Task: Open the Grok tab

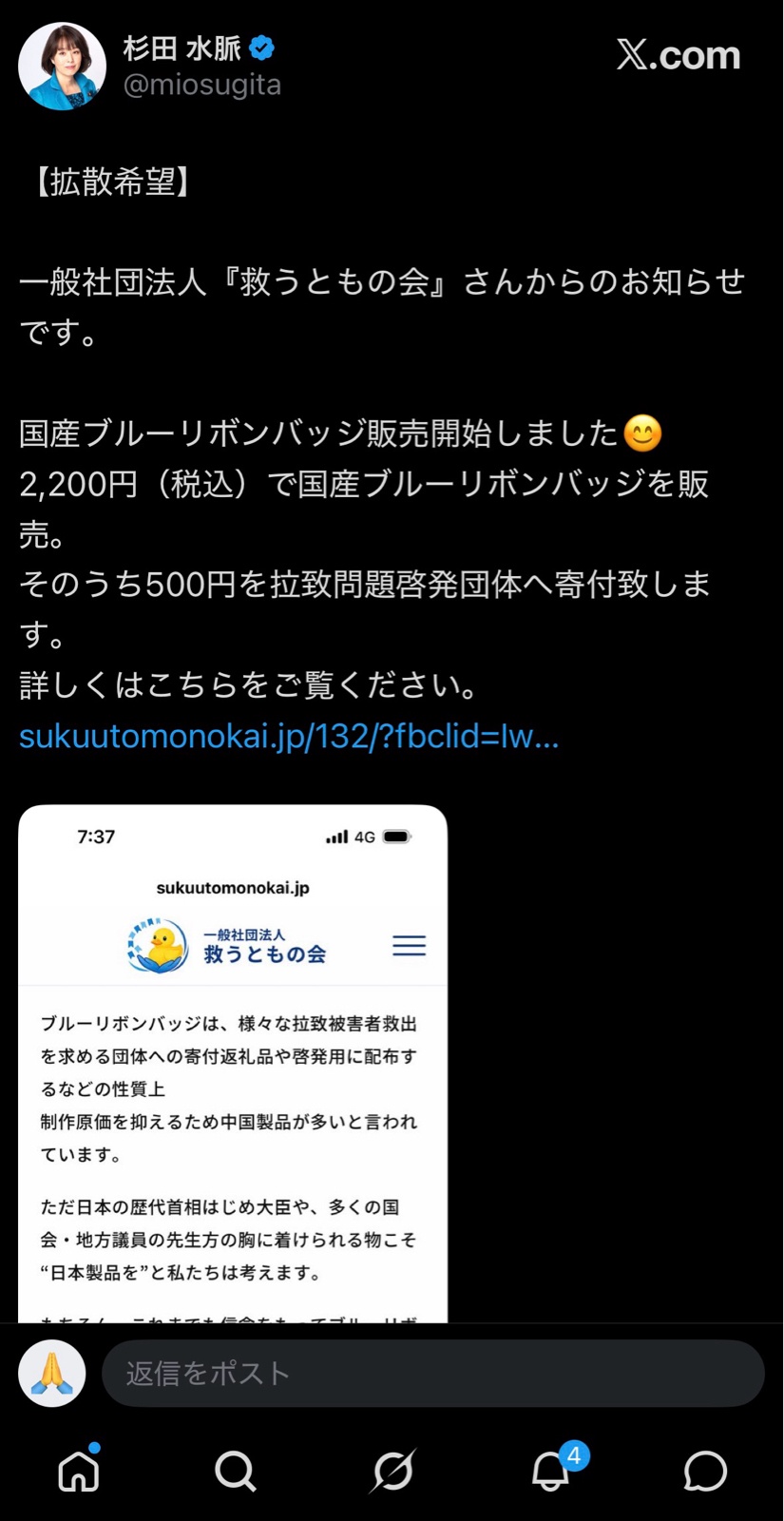Action: 392,1472
